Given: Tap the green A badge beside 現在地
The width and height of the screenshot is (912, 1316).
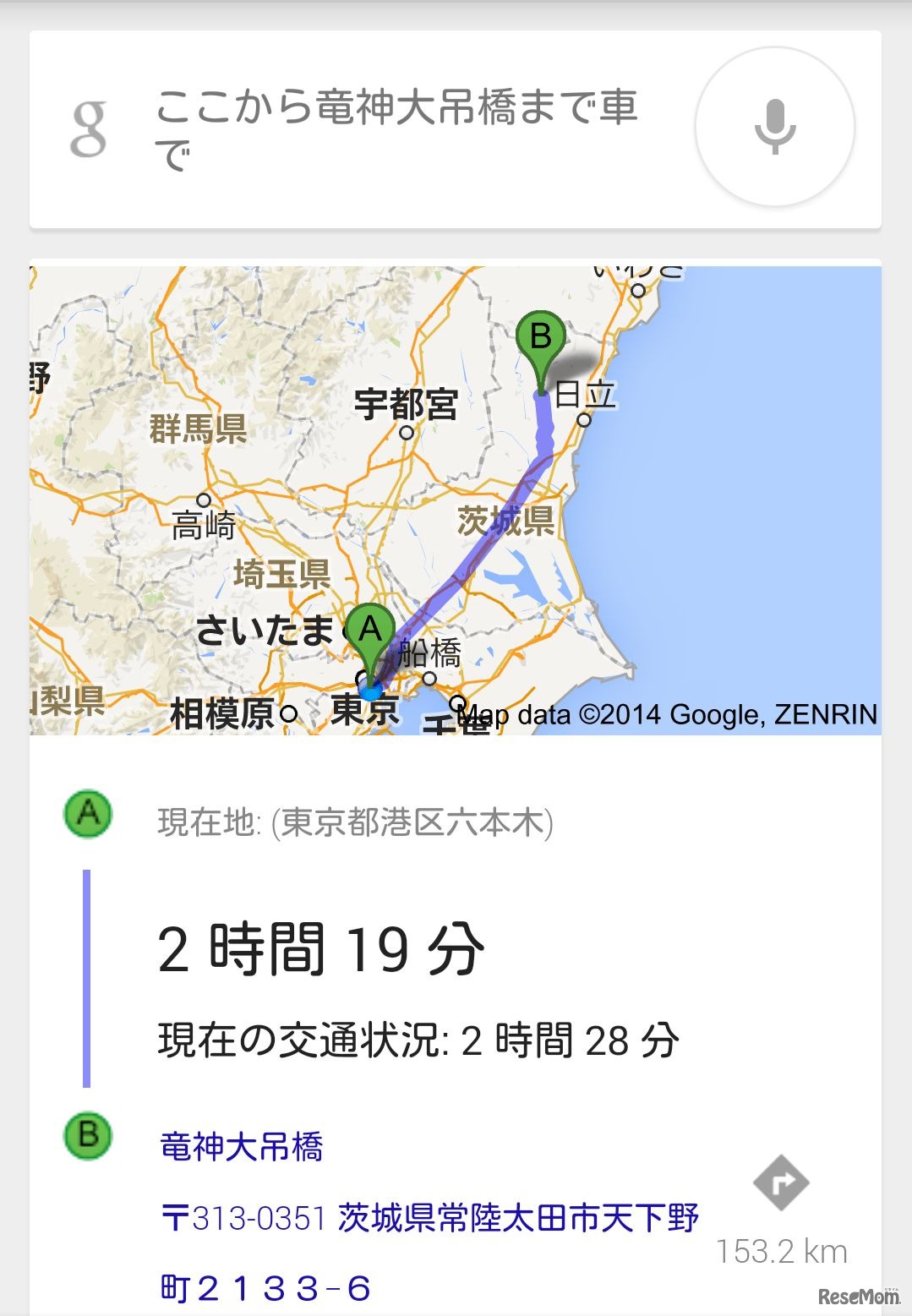Looking at the screenshot, I should click(x=87, y=814).
